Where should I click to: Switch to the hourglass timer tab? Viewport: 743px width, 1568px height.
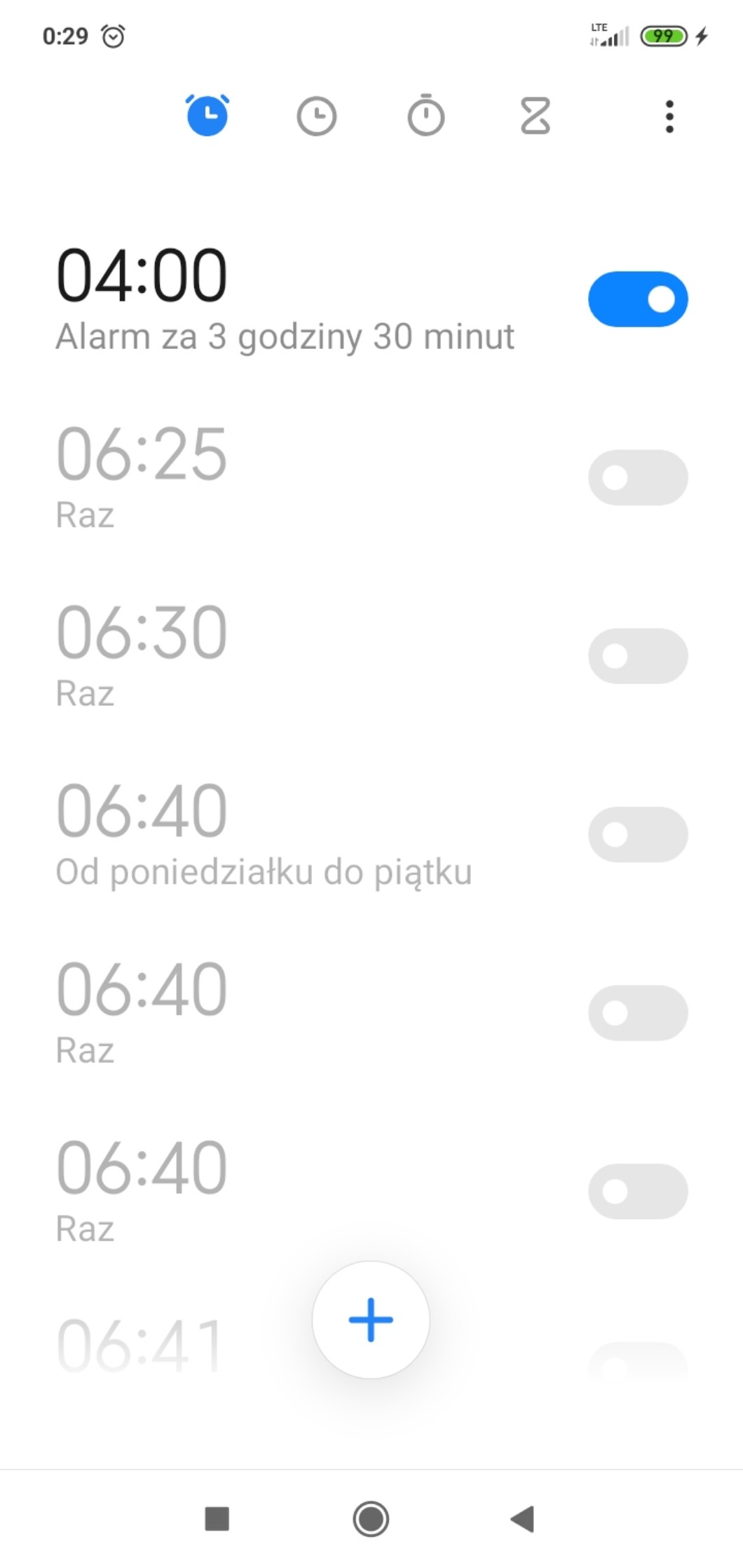[x=535, y=116]
